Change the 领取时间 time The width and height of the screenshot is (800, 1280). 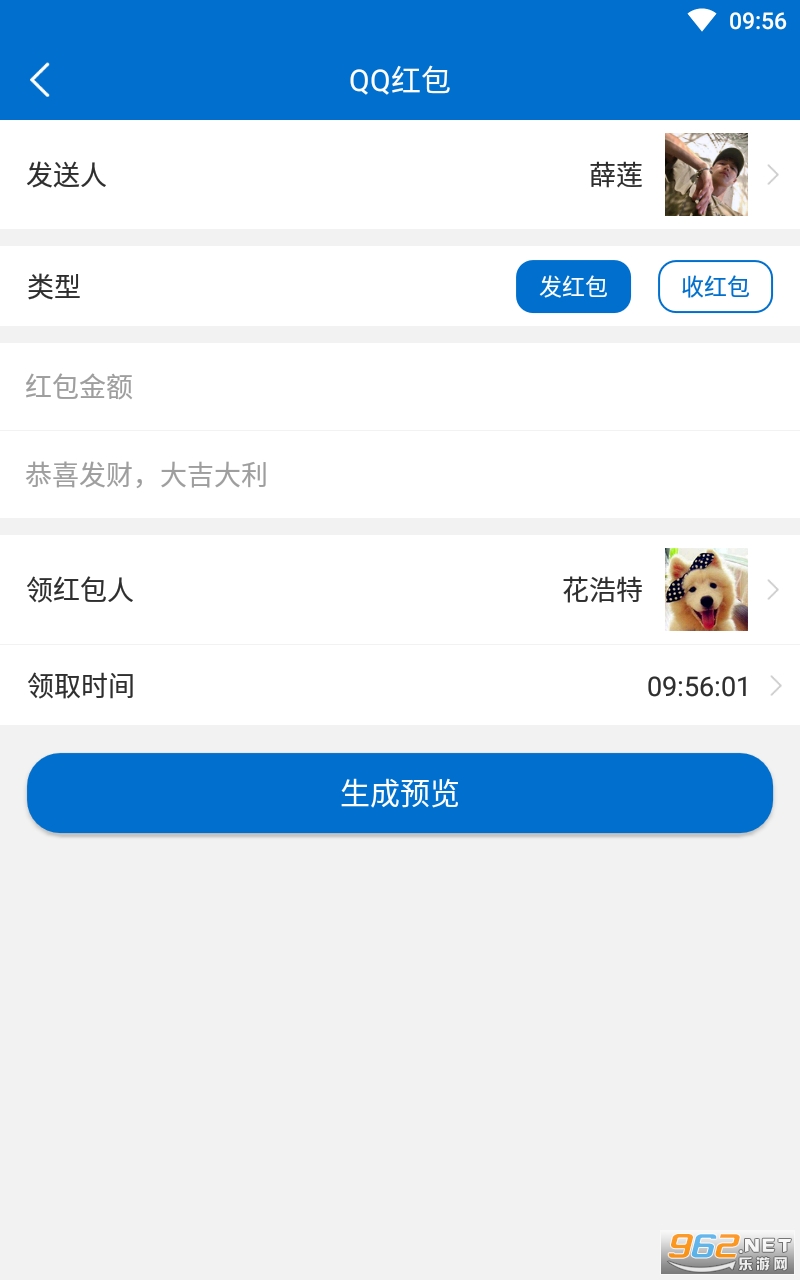click(400, 686)
